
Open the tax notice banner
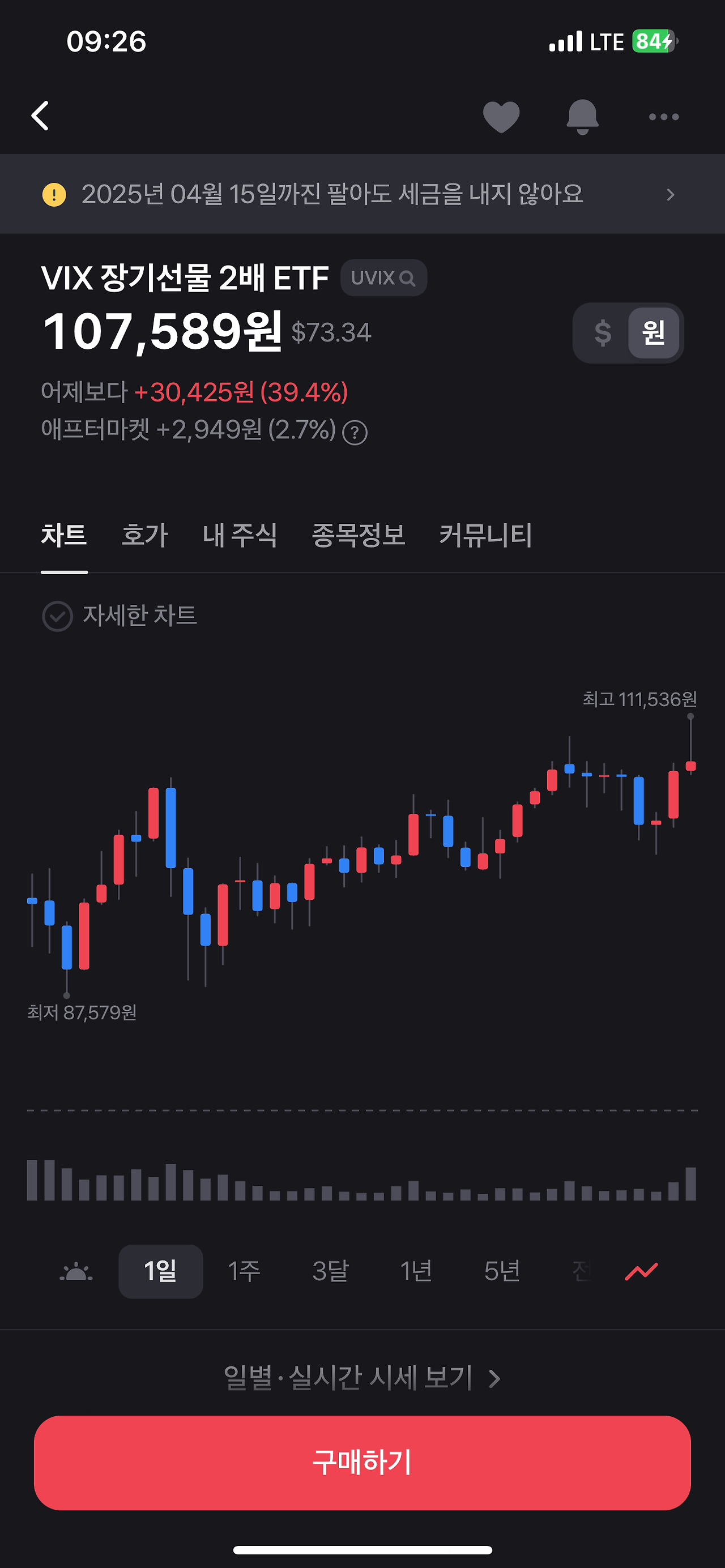click(362, 194)
